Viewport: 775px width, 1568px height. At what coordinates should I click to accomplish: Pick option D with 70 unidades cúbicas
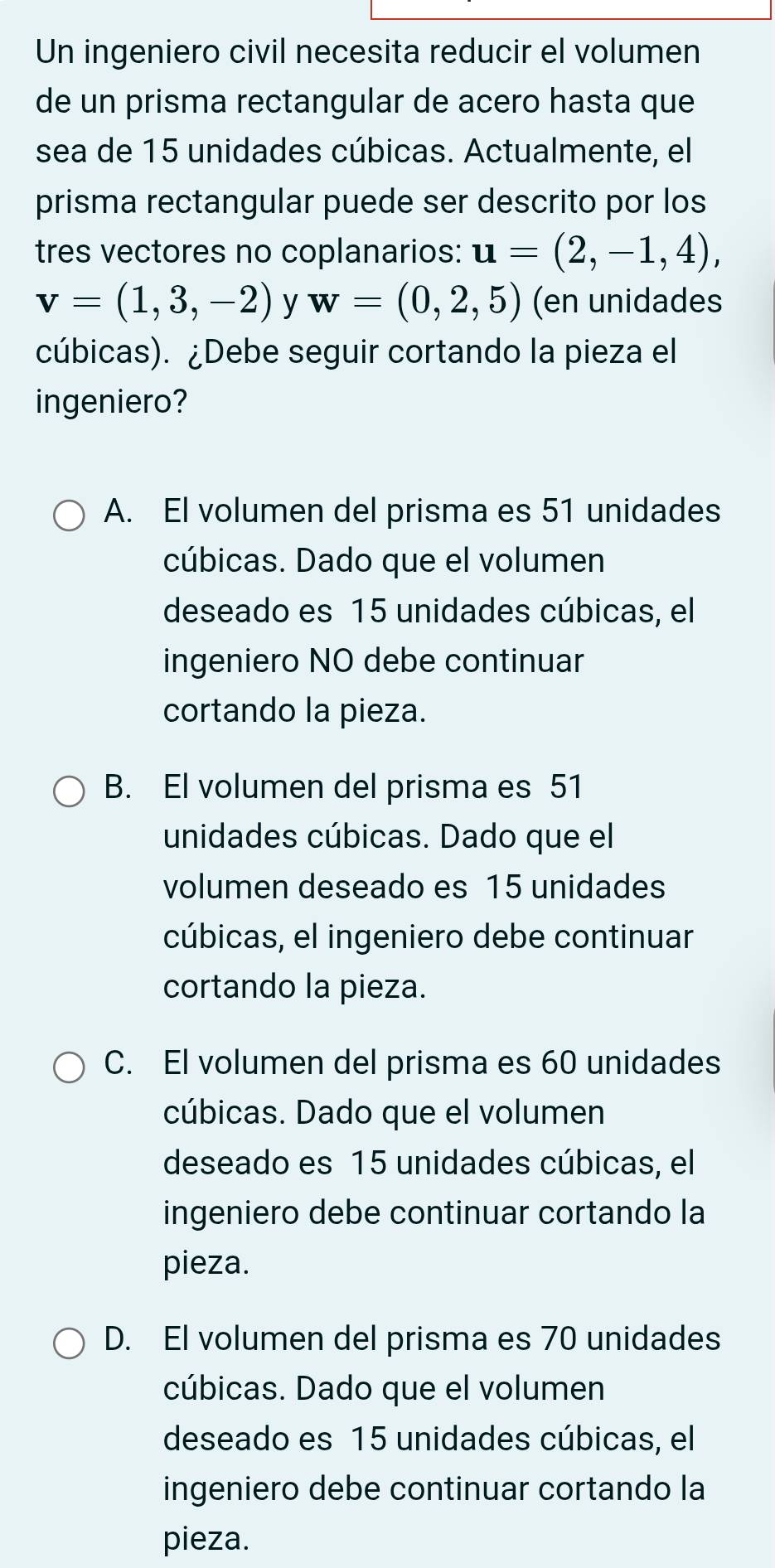[69, 1343]
